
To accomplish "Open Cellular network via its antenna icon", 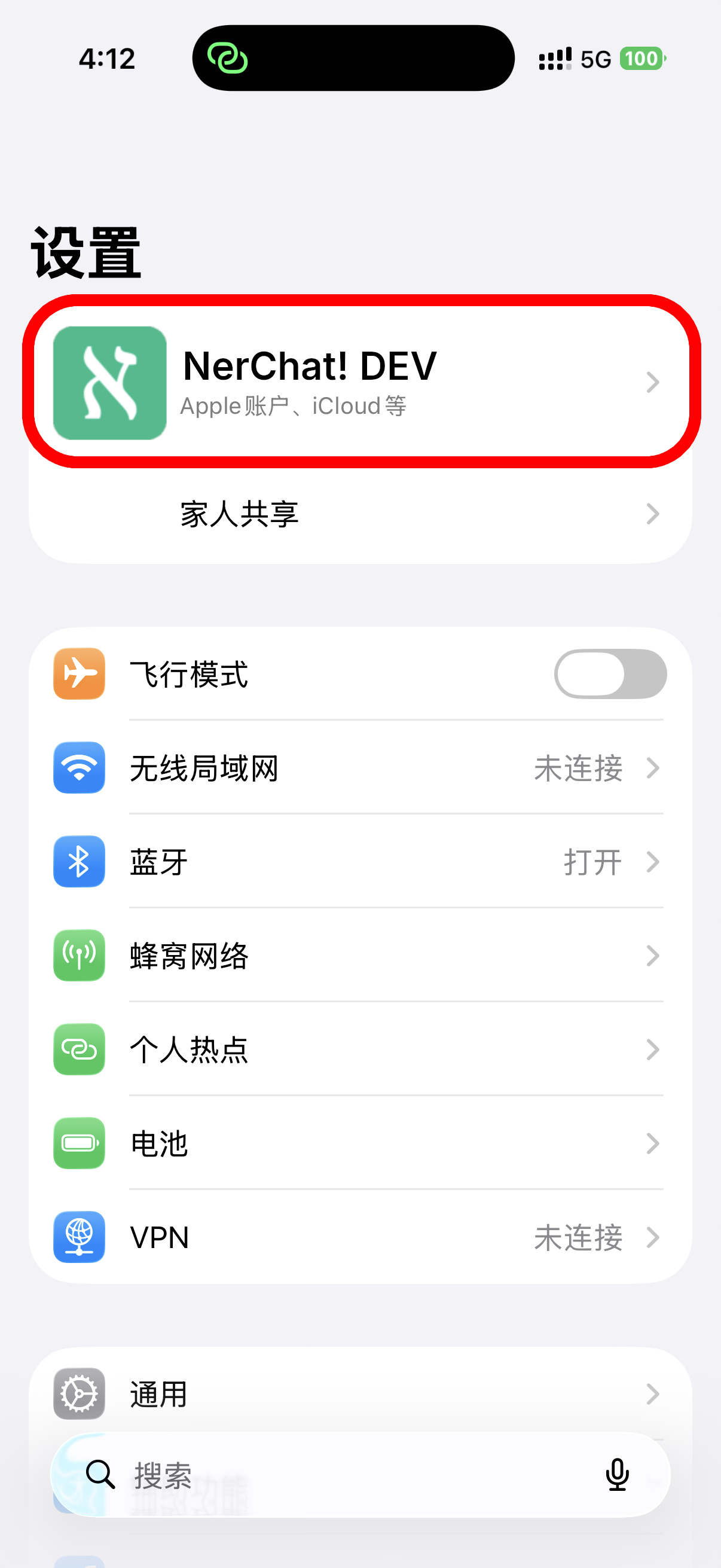I will click(79, 956).
